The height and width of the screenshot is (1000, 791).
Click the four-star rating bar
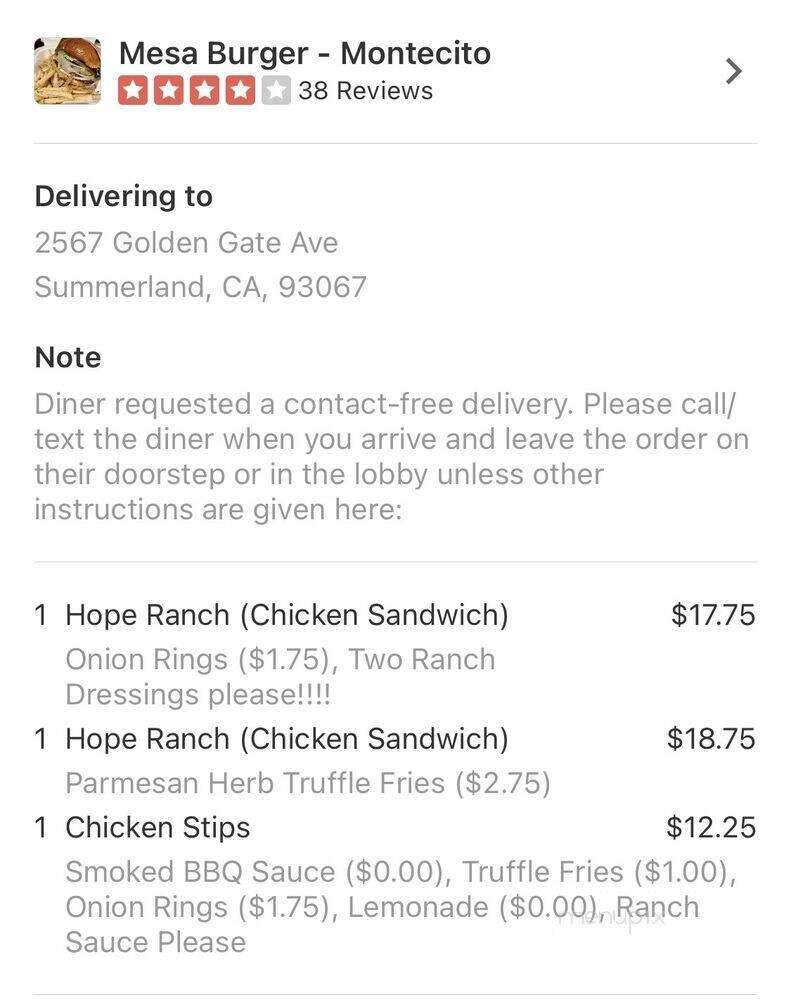199,90
